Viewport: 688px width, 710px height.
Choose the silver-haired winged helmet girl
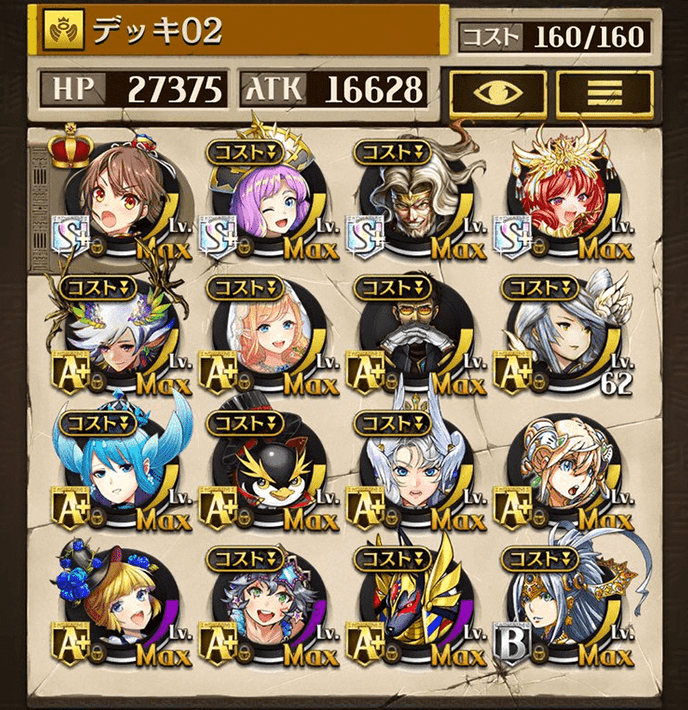412,472
